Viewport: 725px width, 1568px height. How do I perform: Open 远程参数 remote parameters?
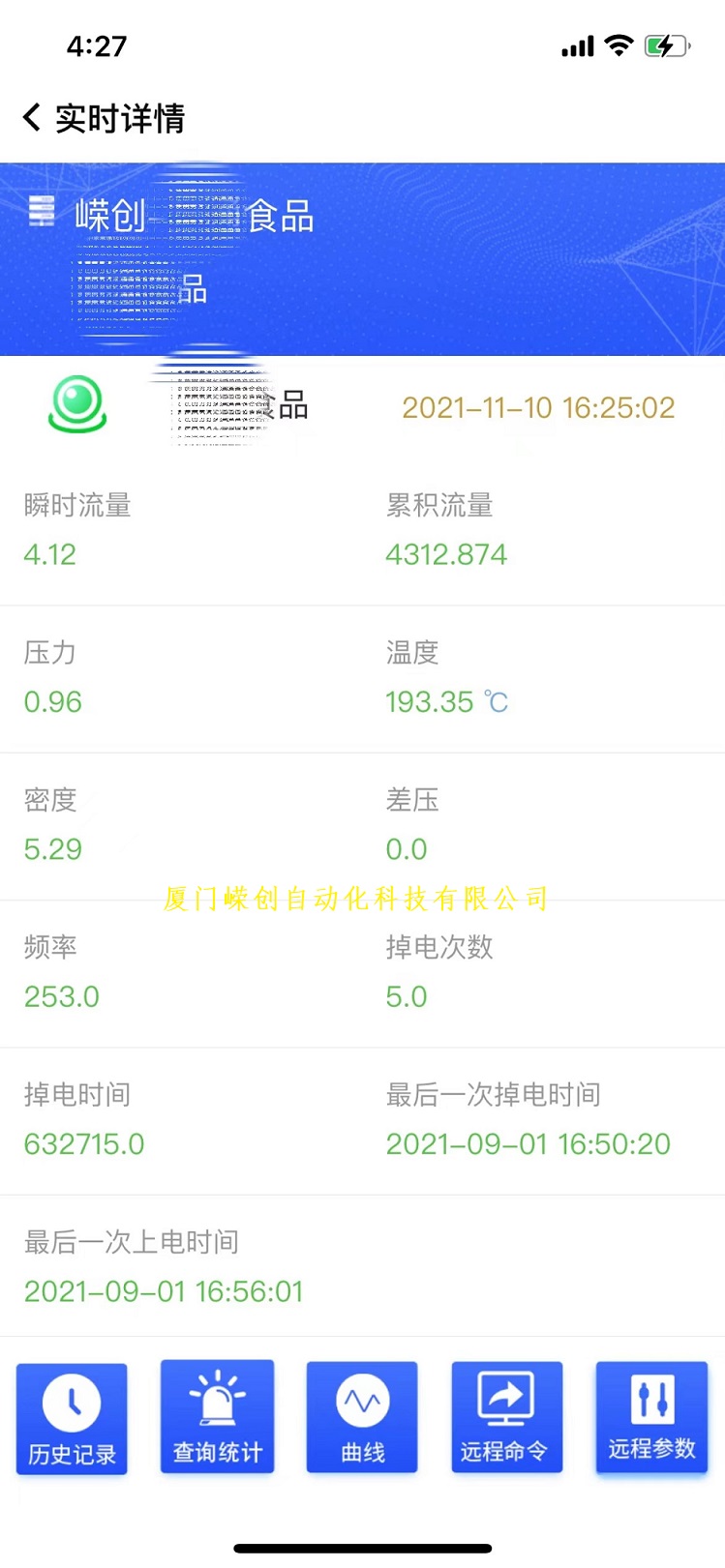point(651,1416)
